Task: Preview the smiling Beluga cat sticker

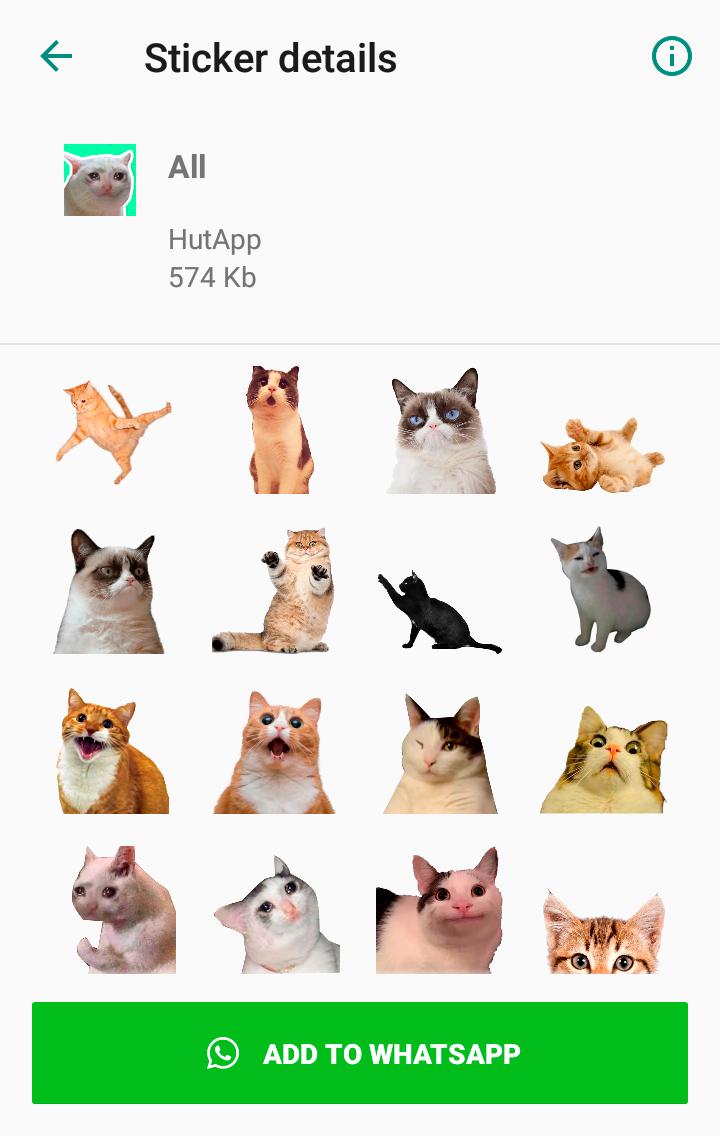Action: 437,912
